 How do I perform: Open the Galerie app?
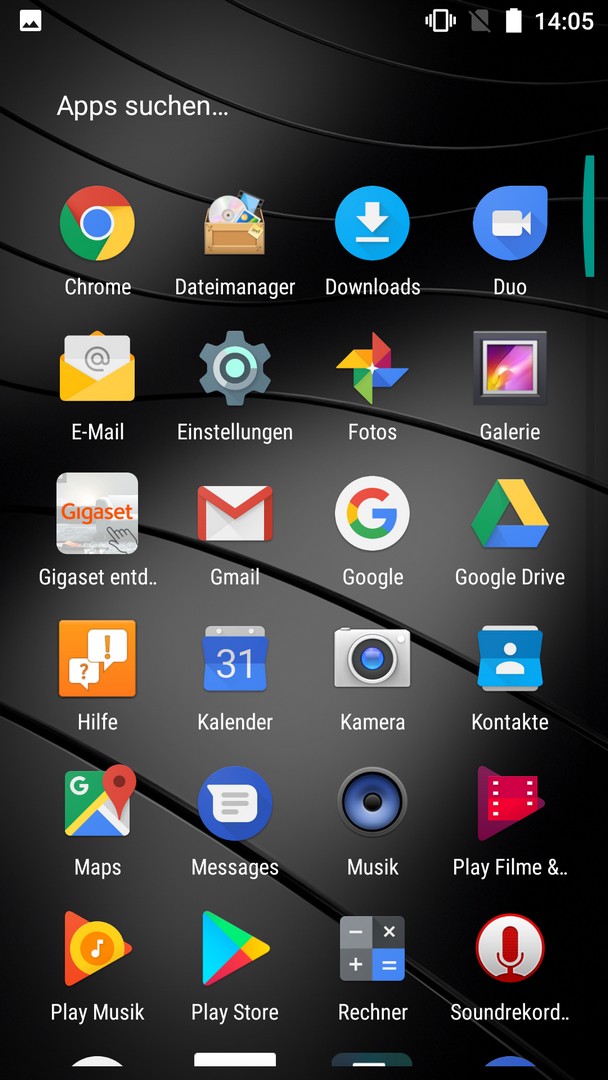[510, 368]
